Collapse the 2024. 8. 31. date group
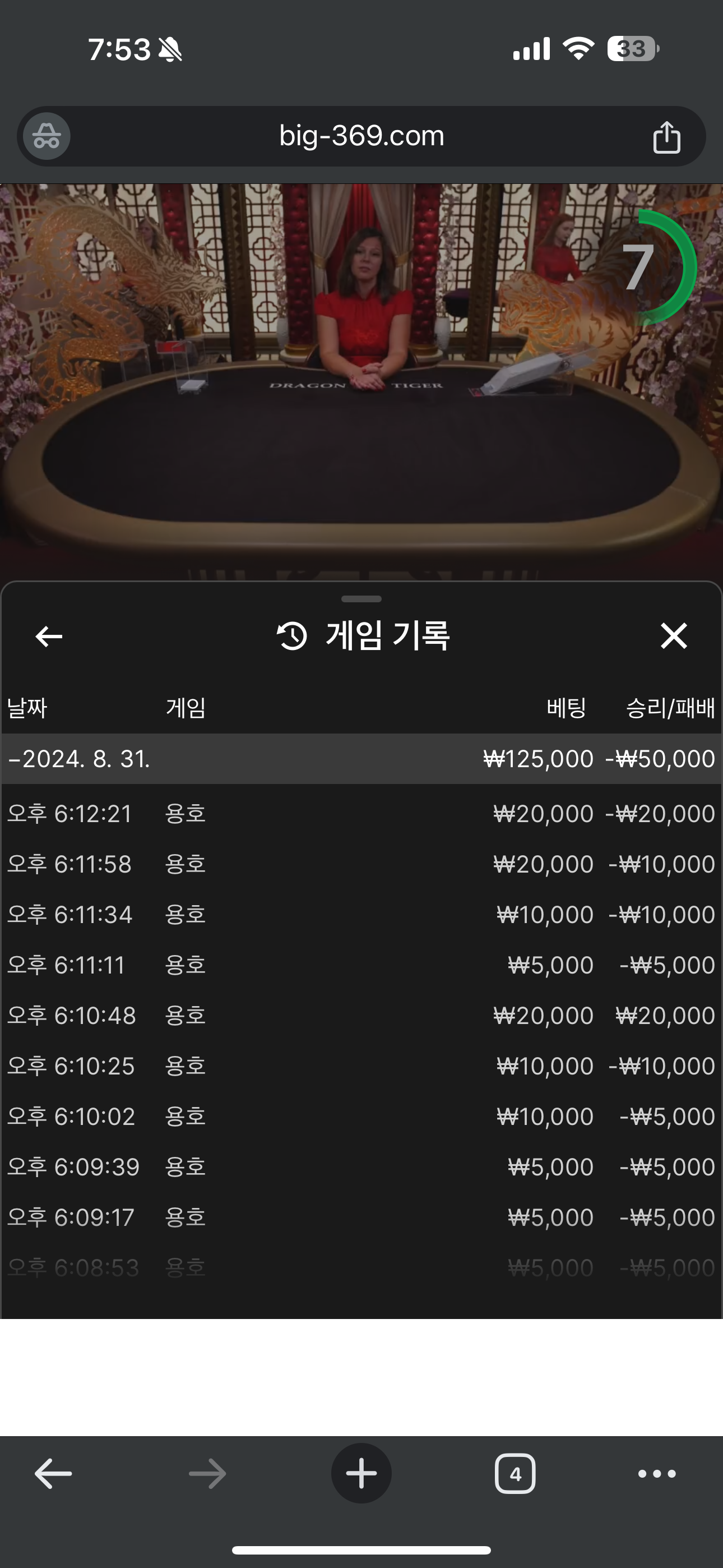The width and height of the screenshot is (723, 1568). pos(361,758)
